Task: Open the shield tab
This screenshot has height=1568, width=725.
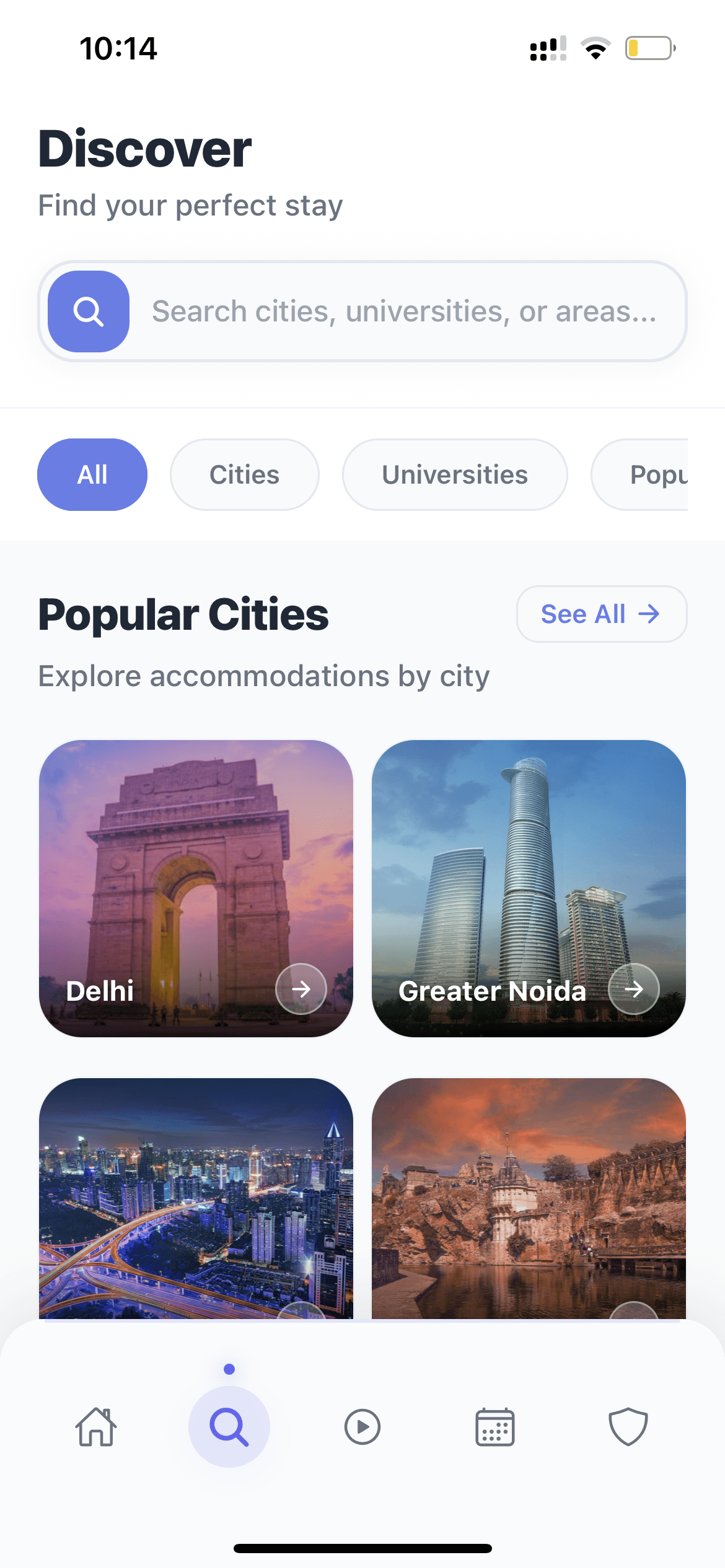Action: click(x=628, y=1427)
